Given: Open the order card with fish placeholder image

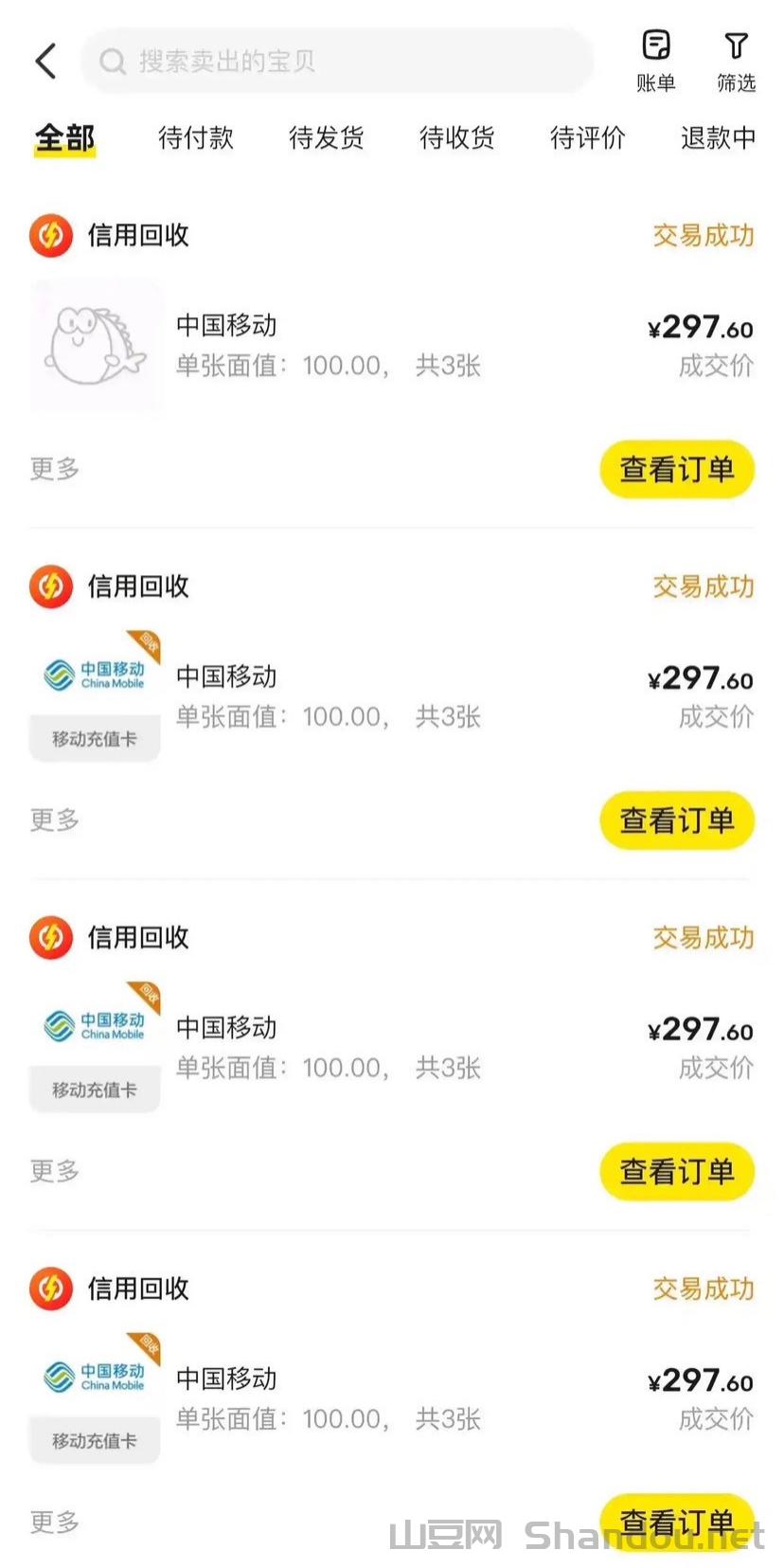Looking at the screenshot, I should click(x=379, y=346).
